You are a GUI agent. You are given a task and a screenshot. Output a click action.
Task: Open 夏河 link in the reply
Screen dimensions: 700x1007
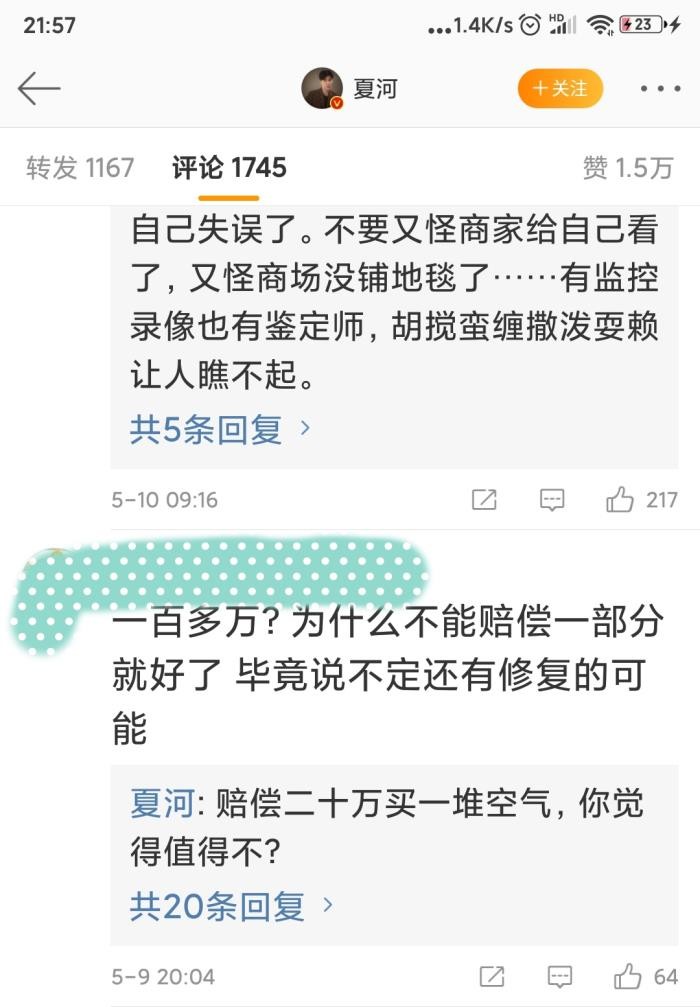[x=159, y=803]
